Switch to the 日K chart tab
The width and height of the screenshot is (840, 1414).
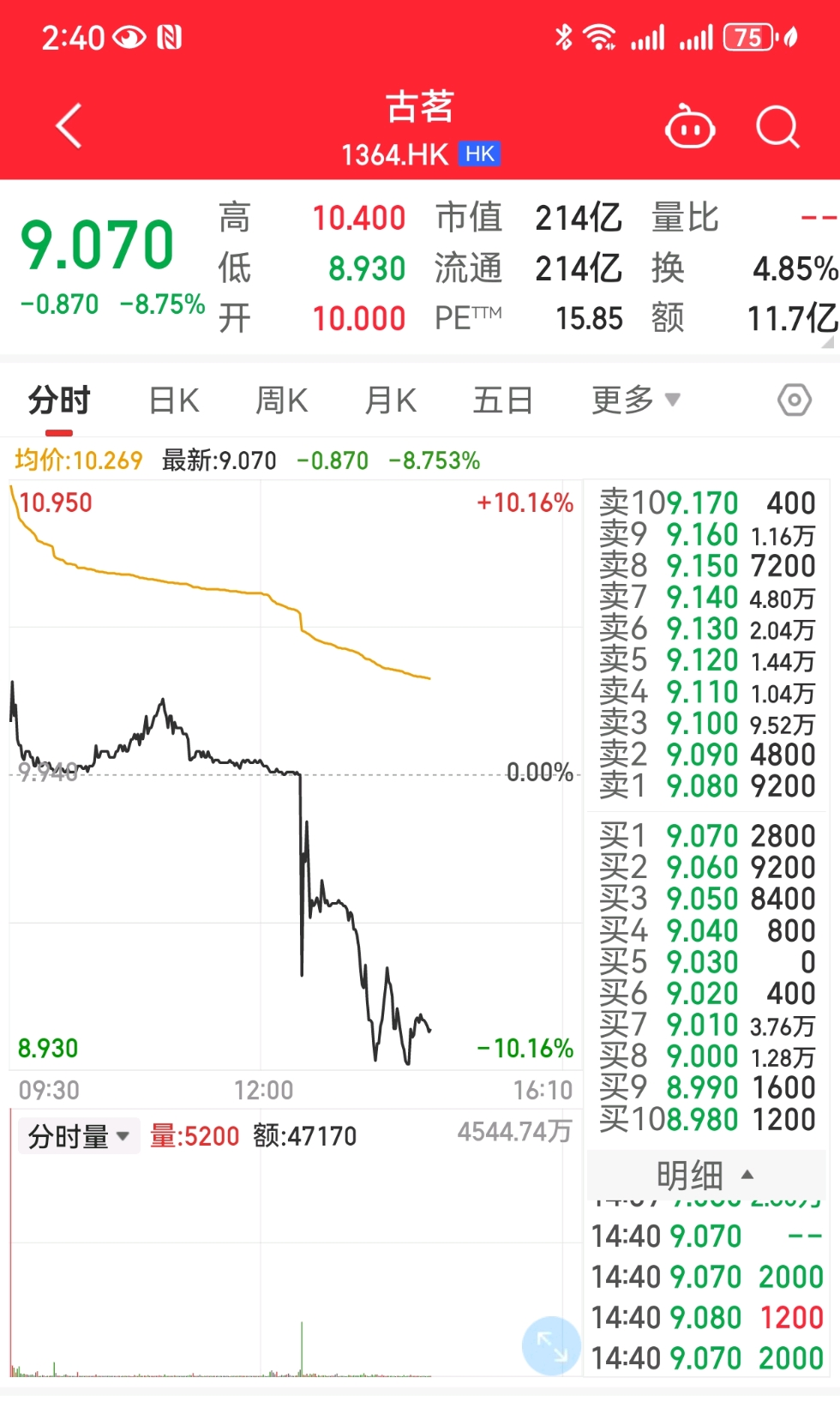point(174,400)
